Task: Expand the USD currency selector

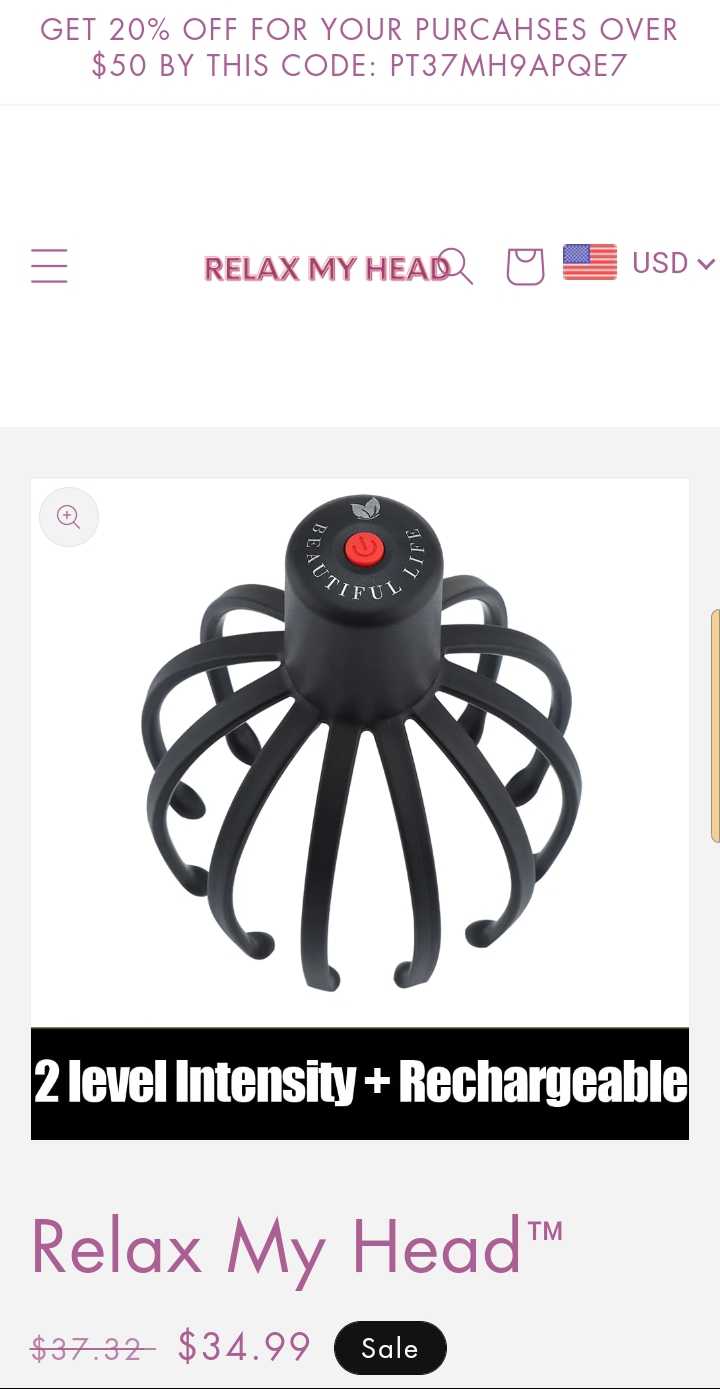Action: pos(640,263)
